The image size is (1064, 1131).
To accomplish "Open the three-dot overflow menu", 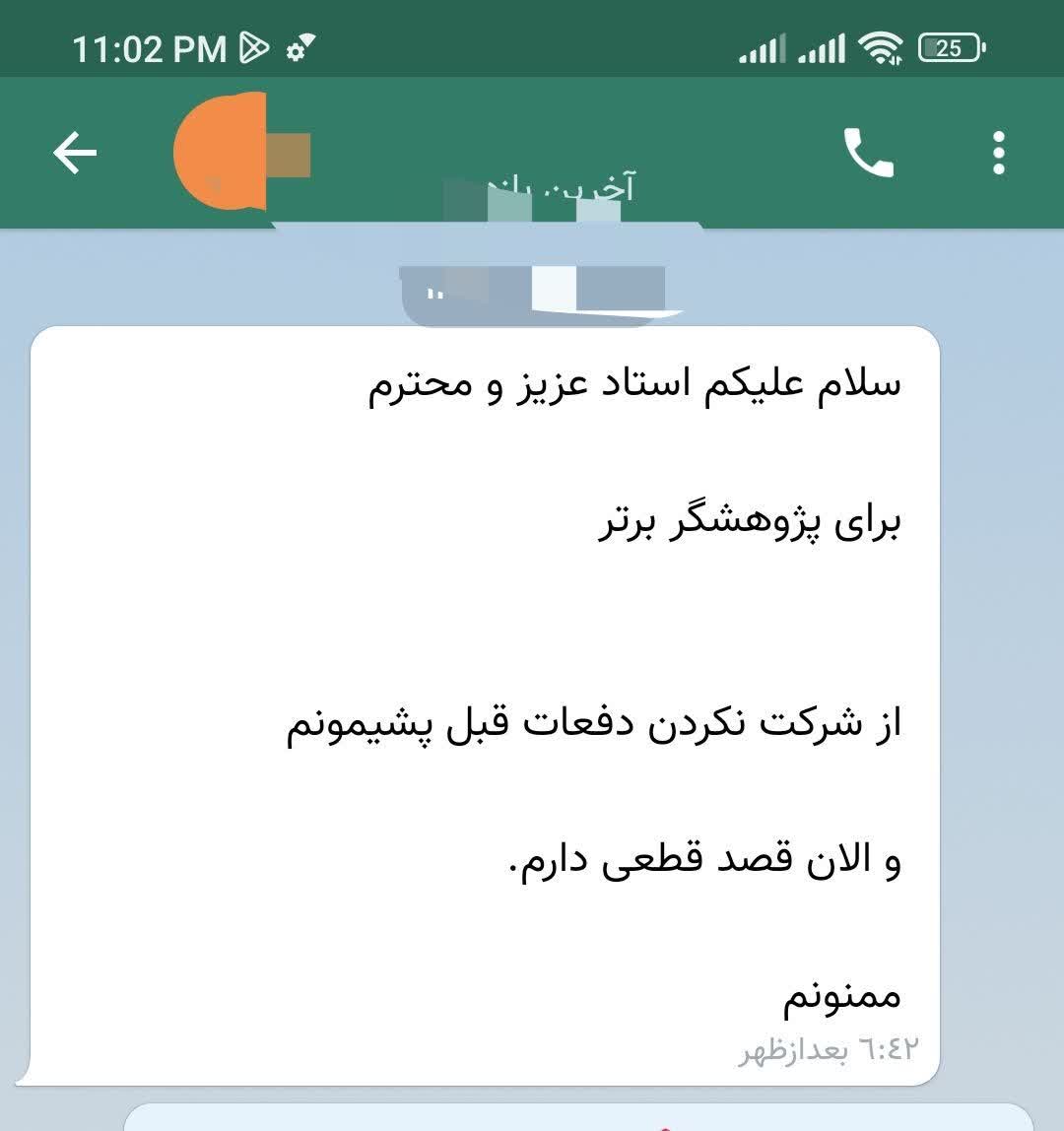I will click(999, 153).
